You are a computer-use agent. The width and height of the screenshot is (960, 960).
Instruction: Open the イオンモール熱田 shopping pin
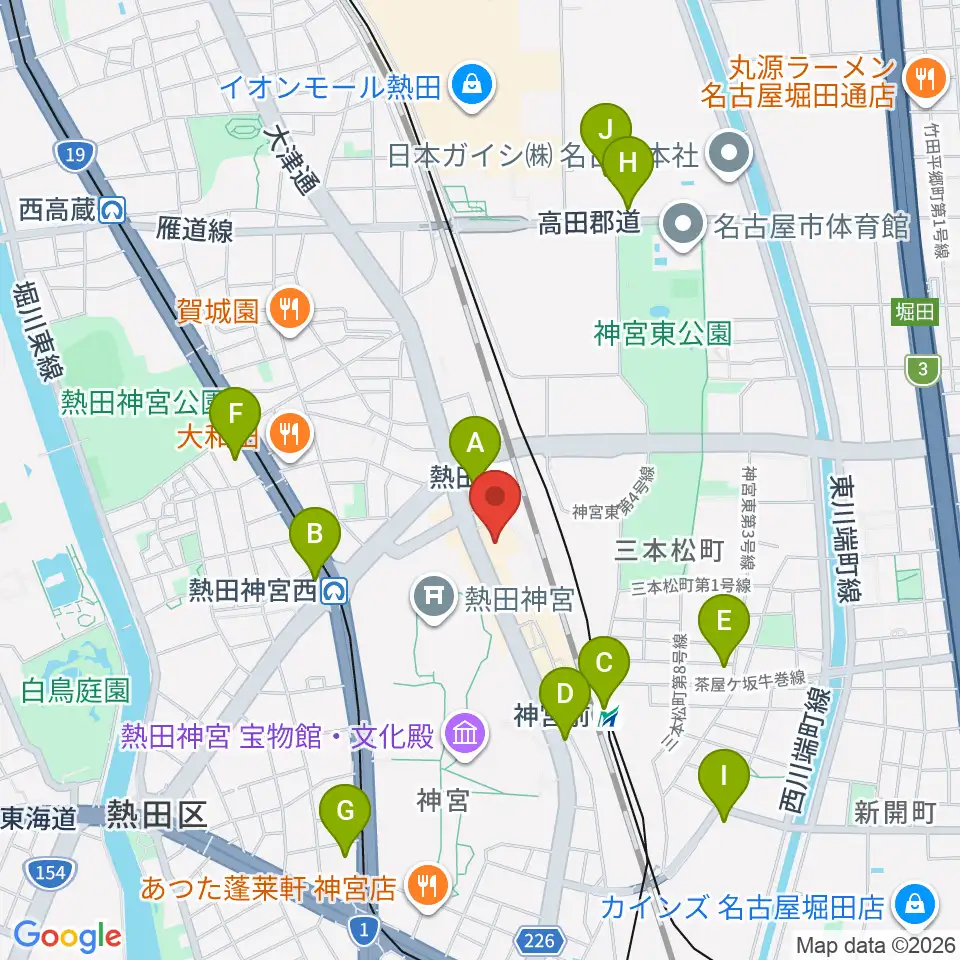click(471, 86)
